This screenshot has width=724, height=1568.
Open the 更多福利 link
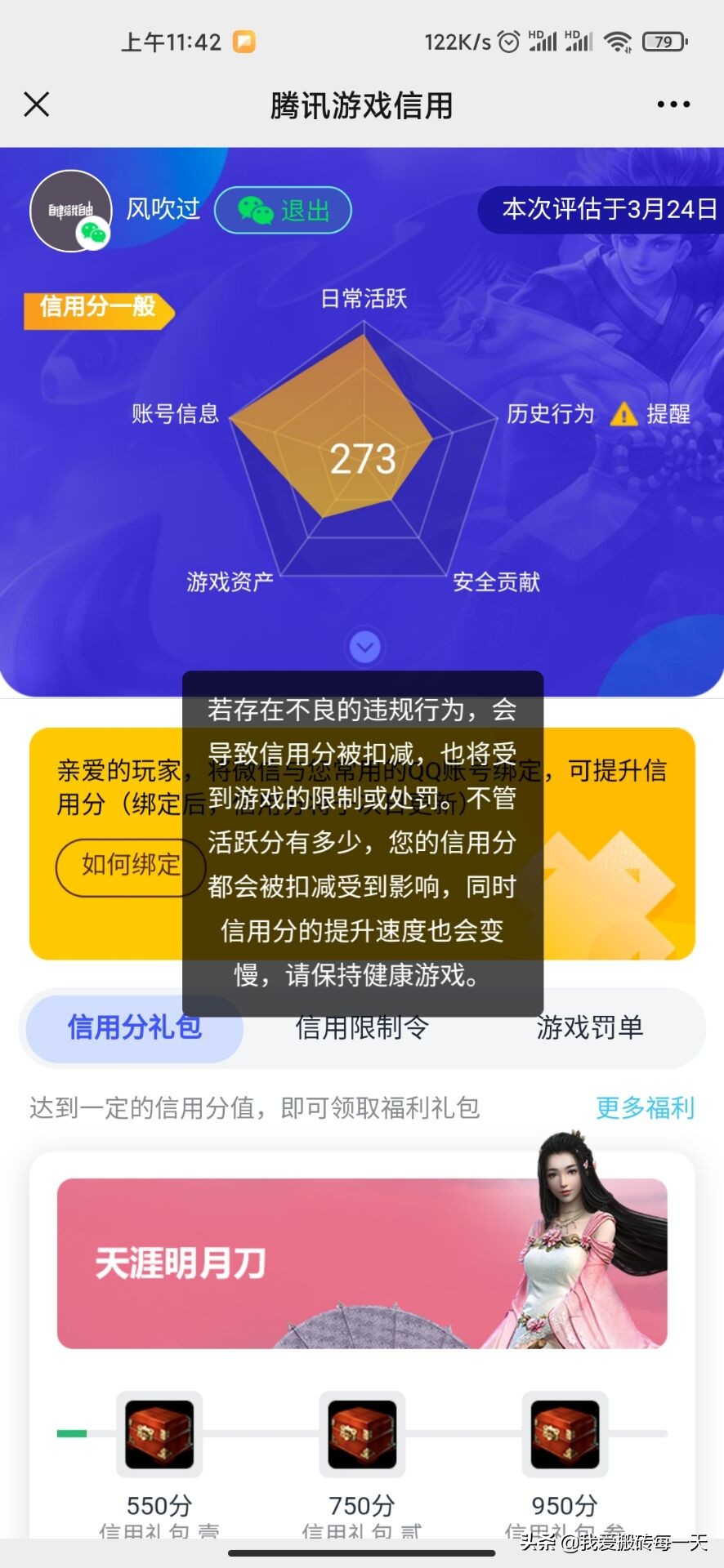(645, 1108)
